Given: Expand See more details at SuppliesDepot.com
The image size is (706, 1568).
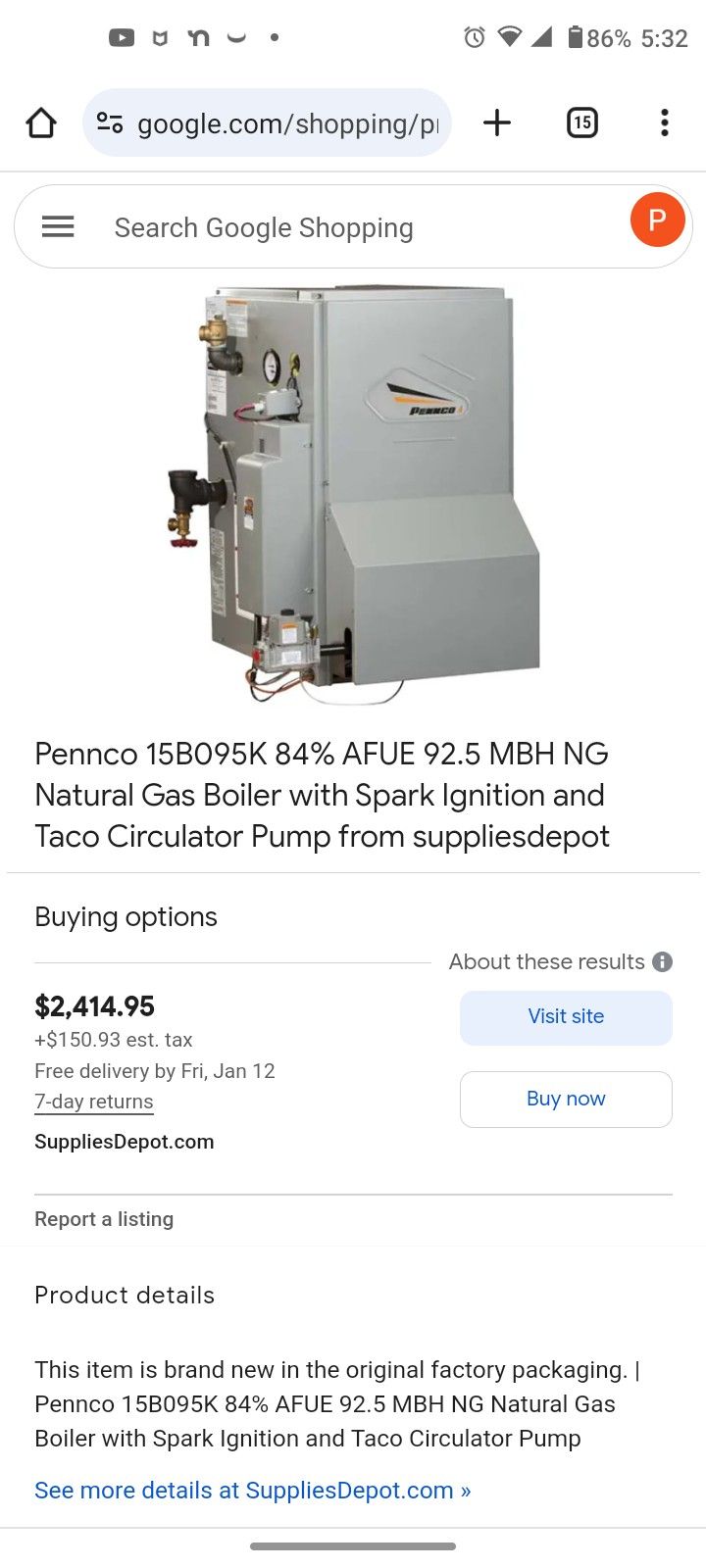Looking at the screenshot, I should (252, 1490).
